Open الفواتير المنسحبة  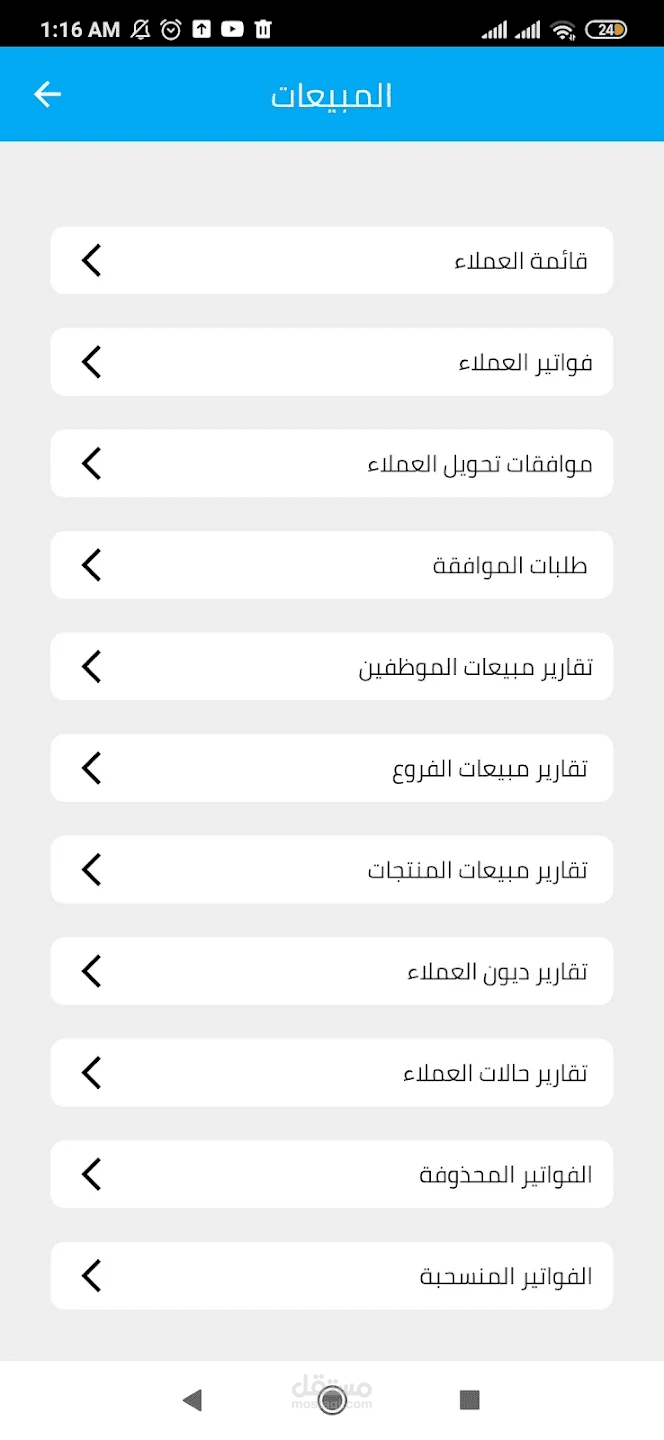point(331,1276)
